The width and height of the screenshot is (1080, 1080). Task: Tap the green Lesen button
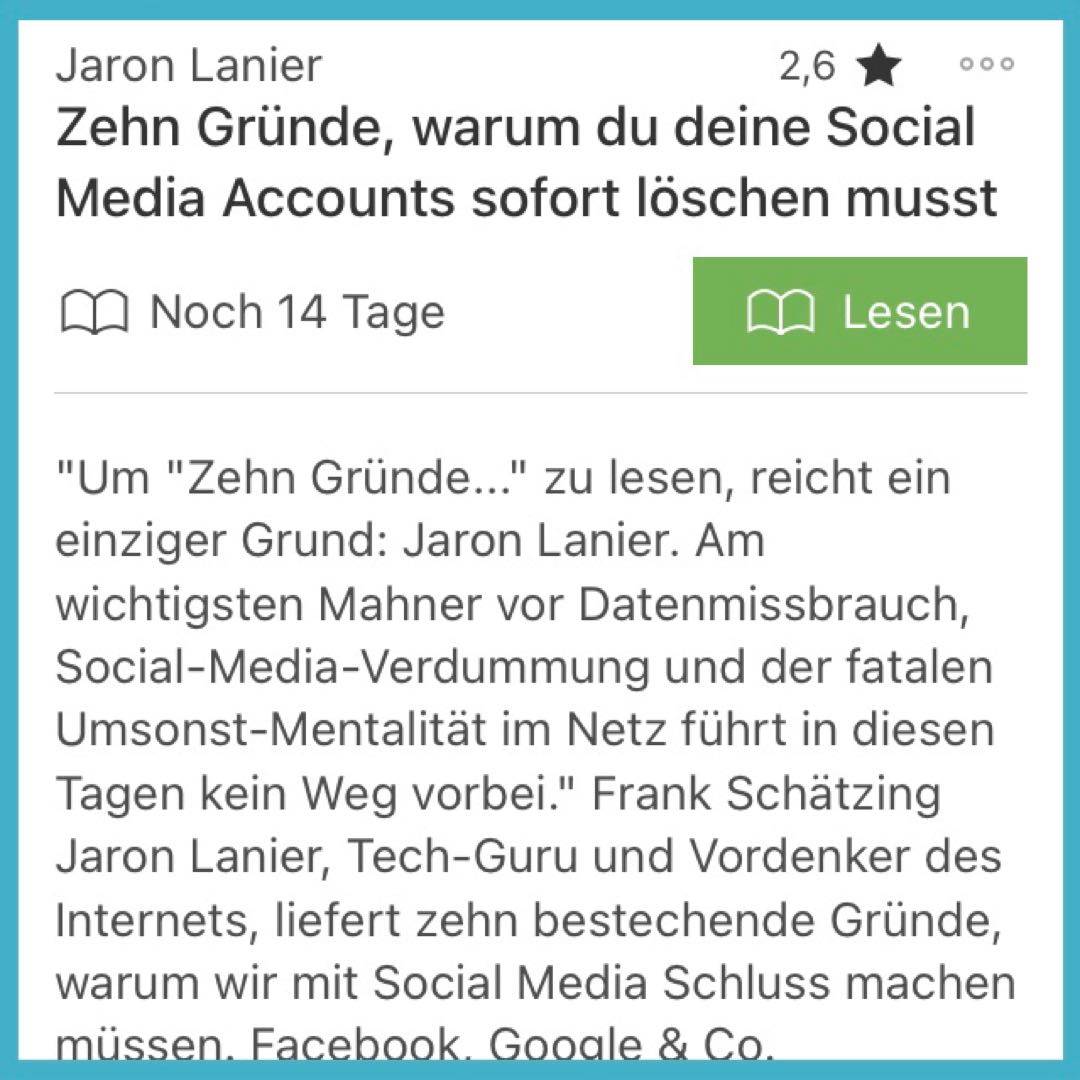[859, 311]
